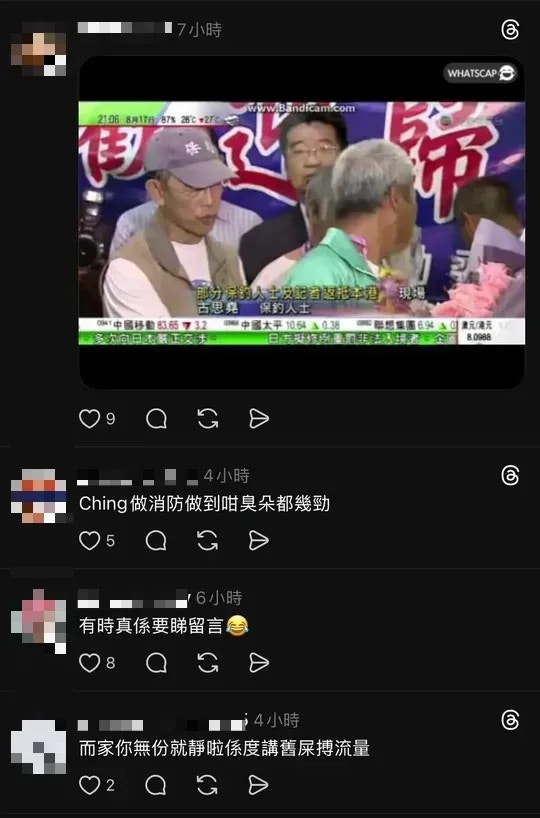This screenshot has width=540, height=818.
Task: Like the comment starting '而家你無份就靜啦'
Action: click(x=89, y=785)
